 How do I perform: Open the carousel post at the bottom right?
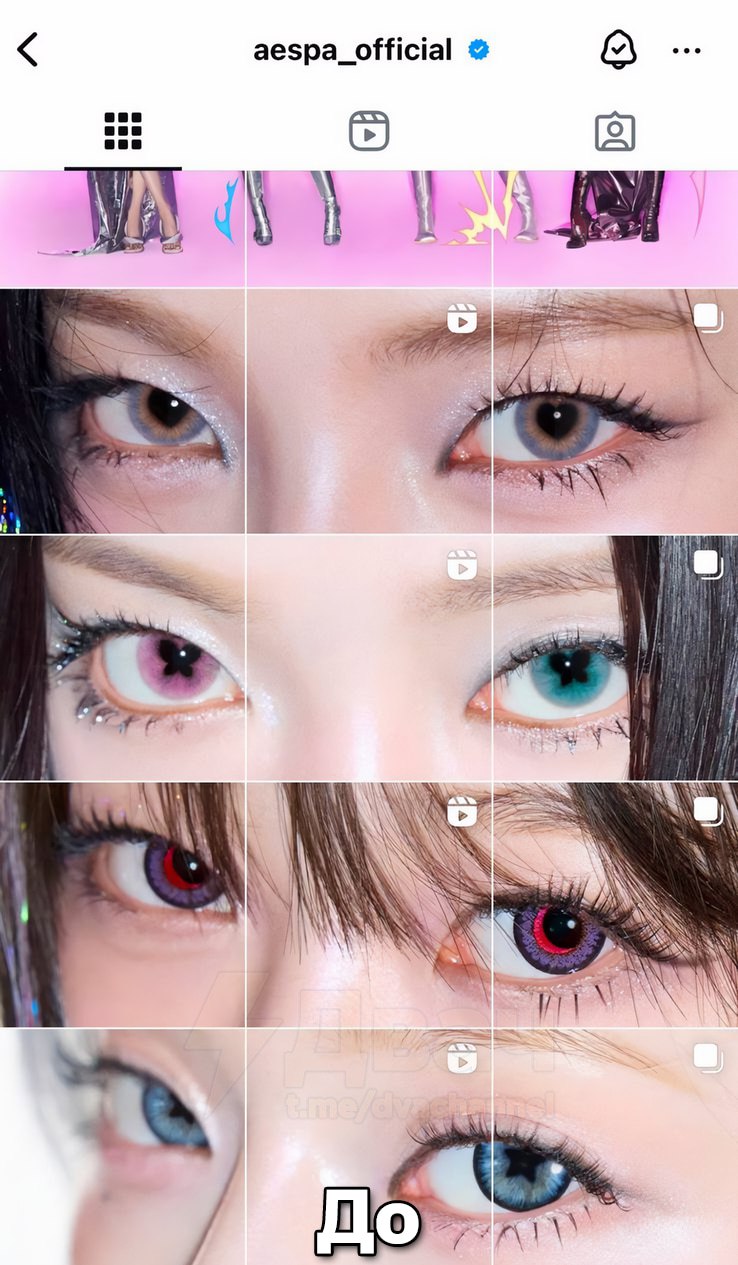(x=616, y=1147)
